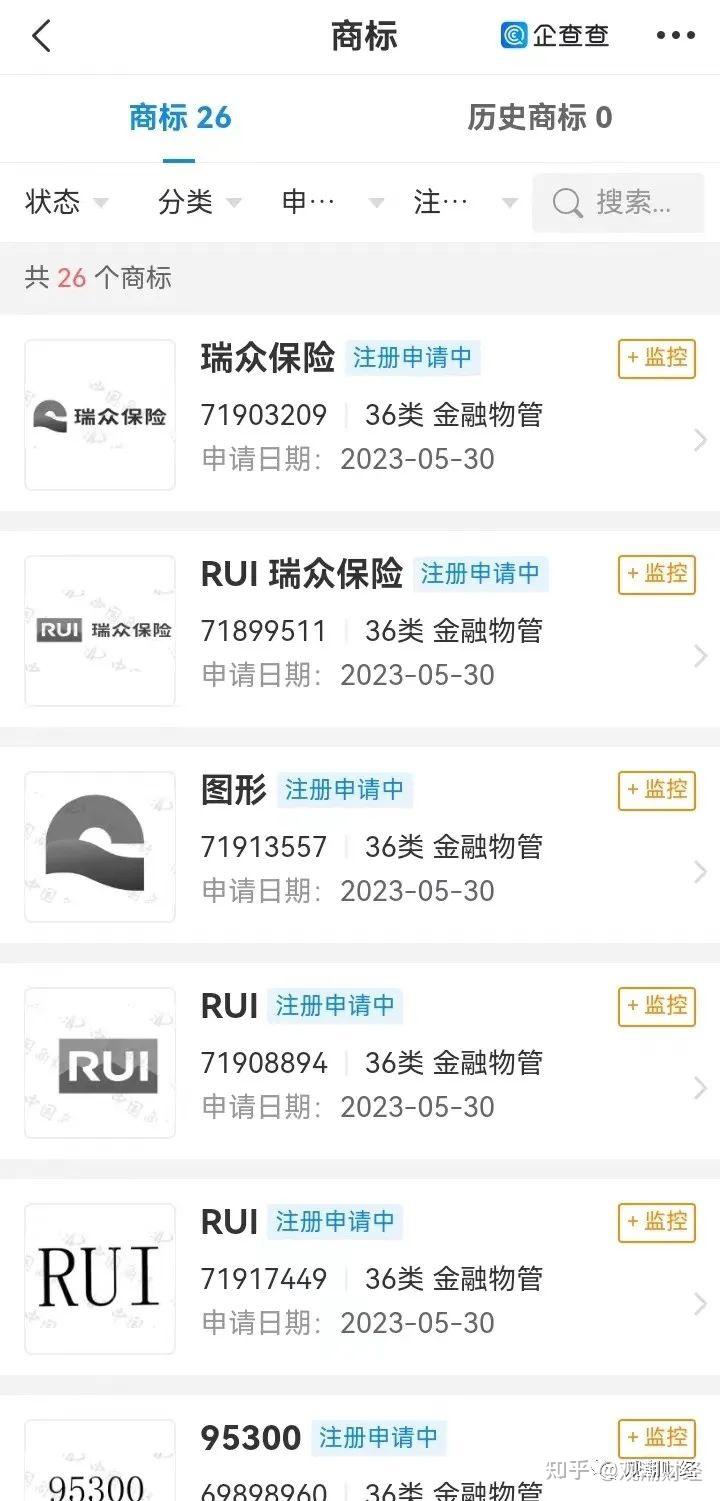This screenshot has width=720, height=1501.
Task: Enable monitoring for RUI 瑞众保险 trademark
Action: pyautogui.click(x=656, y=574)
